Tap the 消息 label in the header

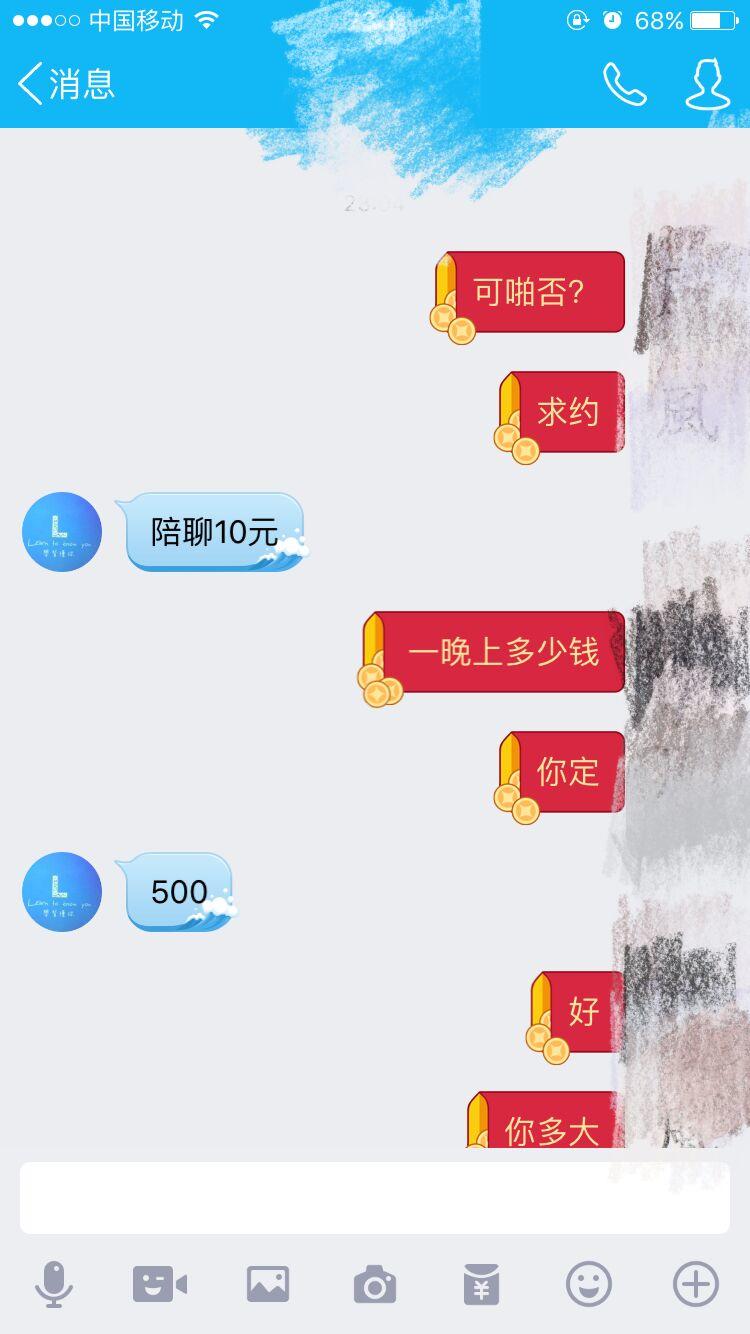80,86
